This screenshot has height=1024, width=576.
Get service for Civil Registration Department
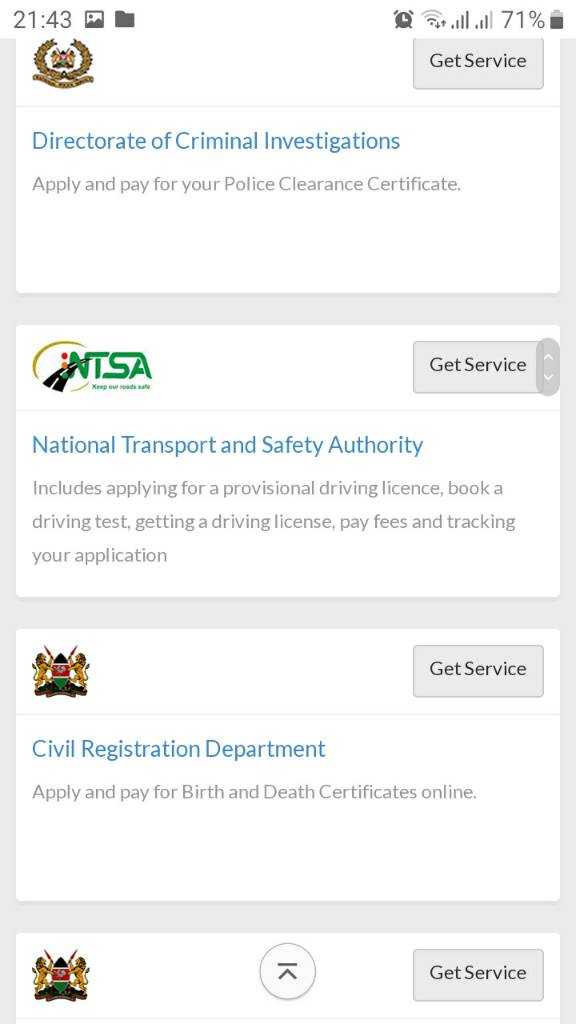pyautogui.click(x=478, y=671)
